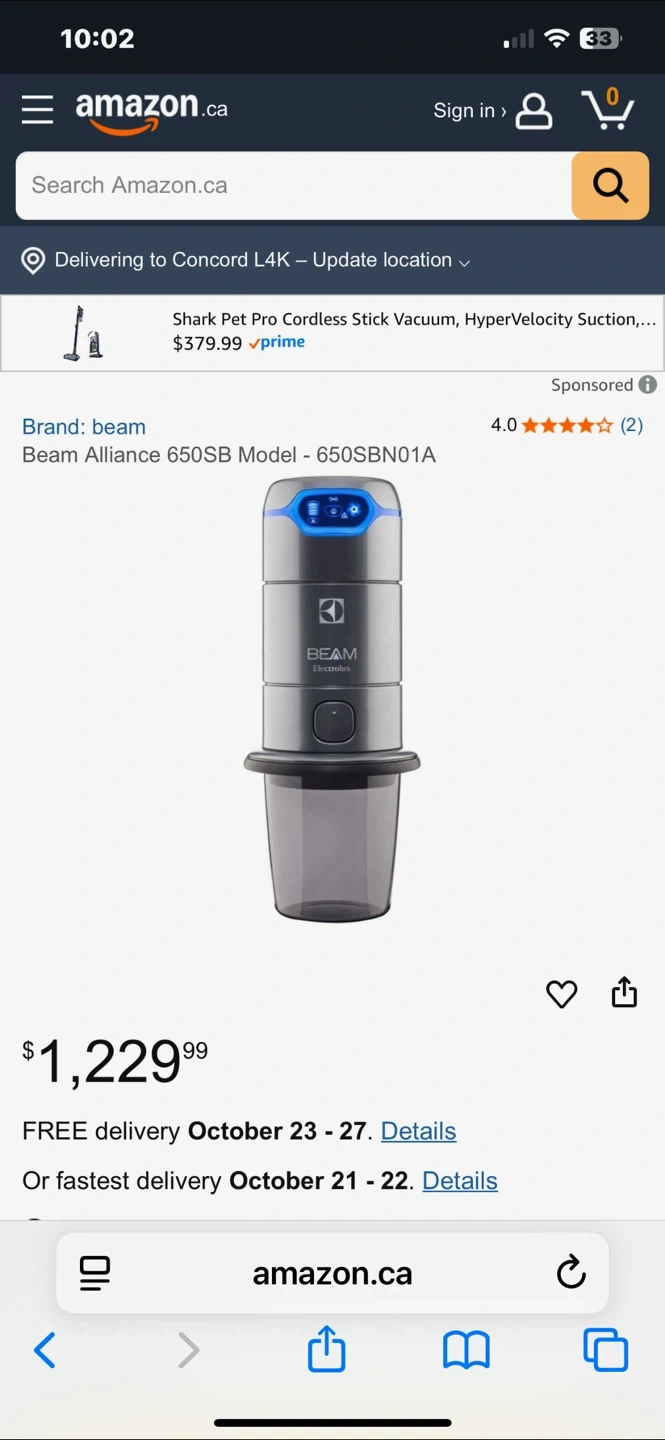The image size is (665, 1440).
Task: Show all open Safari tabs
Action: click(x=605, y=1350)
